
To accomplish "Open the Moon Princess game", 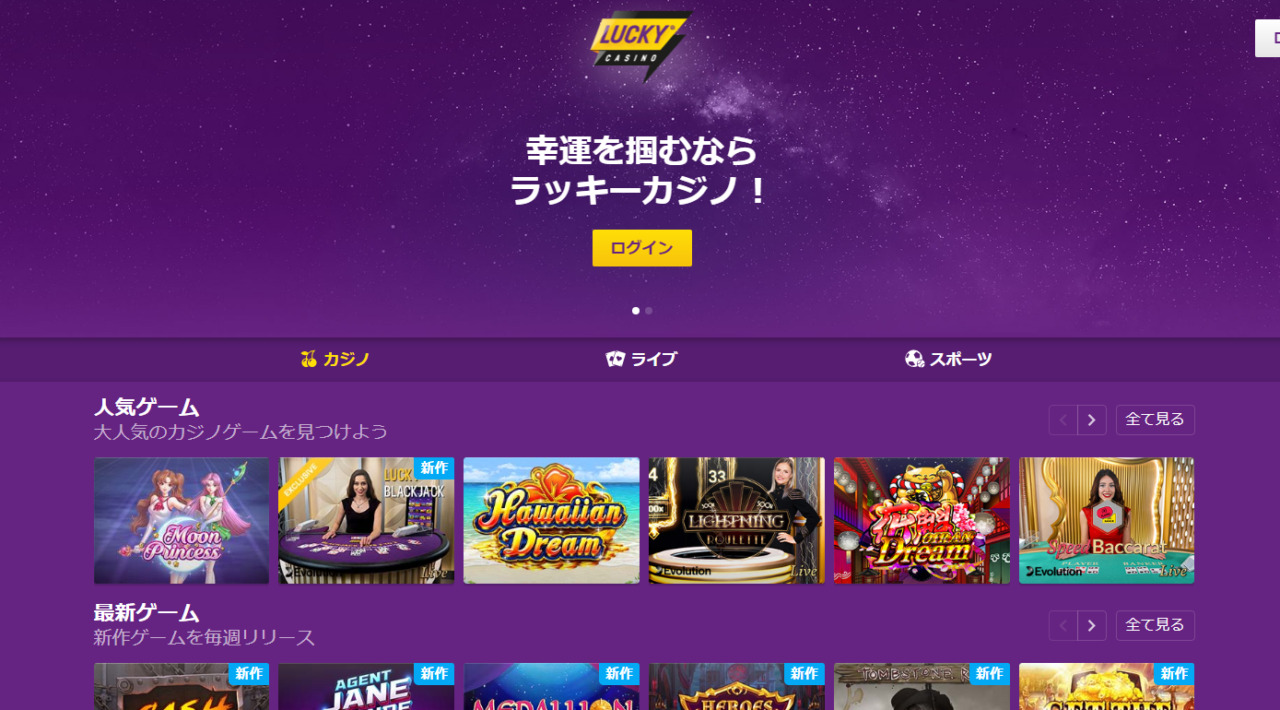I will click(x=181, y=521).
